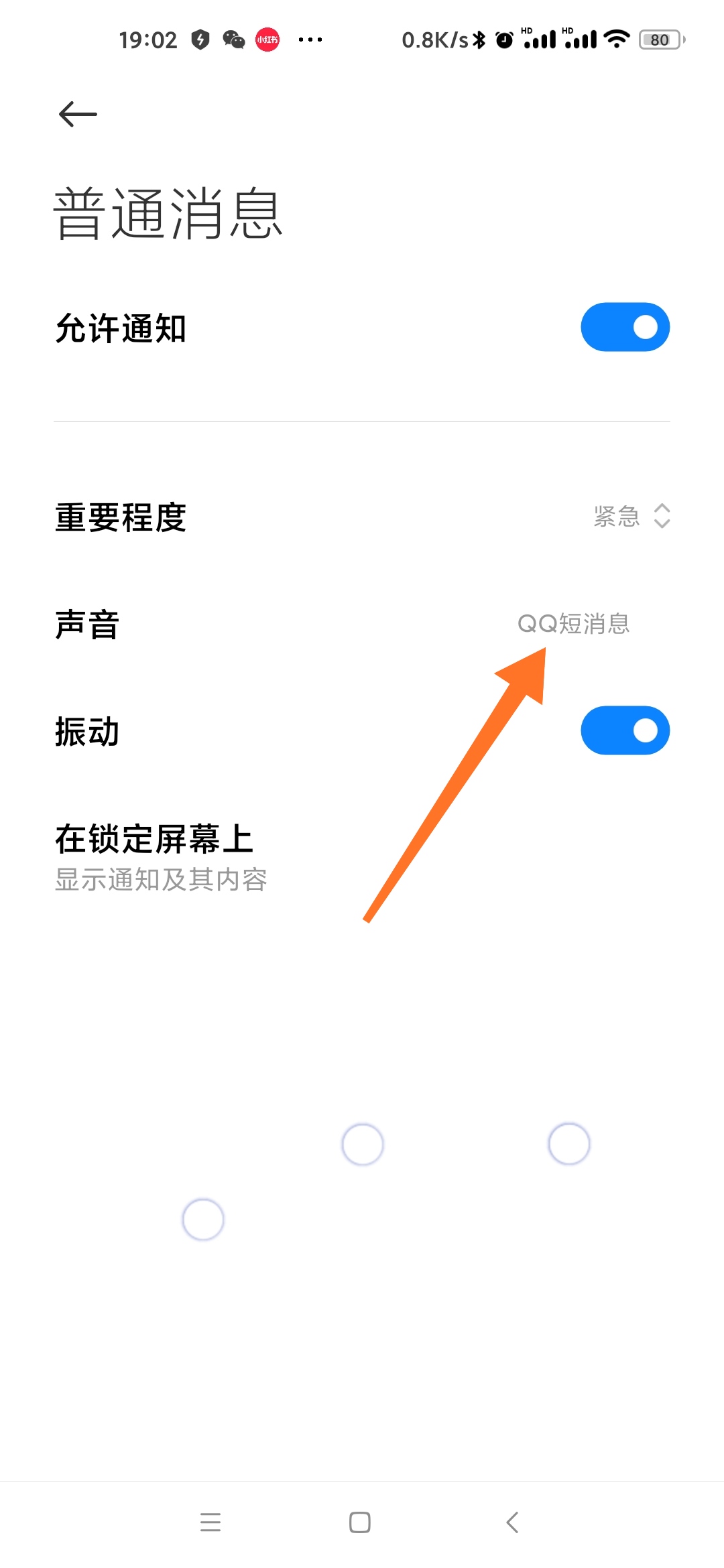Turn off the 振动 vibration switch
724x1568 pixels.
point(625,730)
